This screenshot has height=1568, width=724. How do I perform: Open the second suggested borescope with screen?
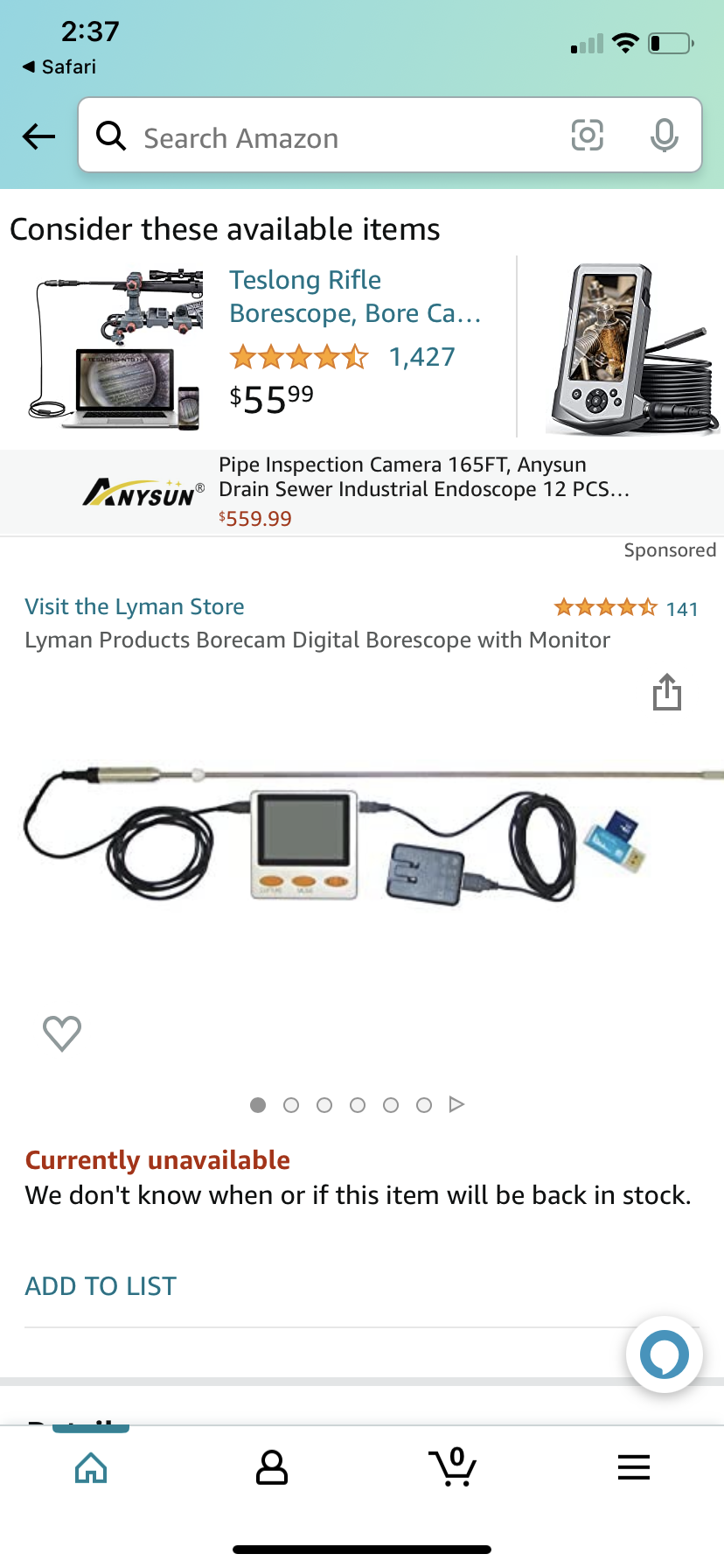point(631,348)
